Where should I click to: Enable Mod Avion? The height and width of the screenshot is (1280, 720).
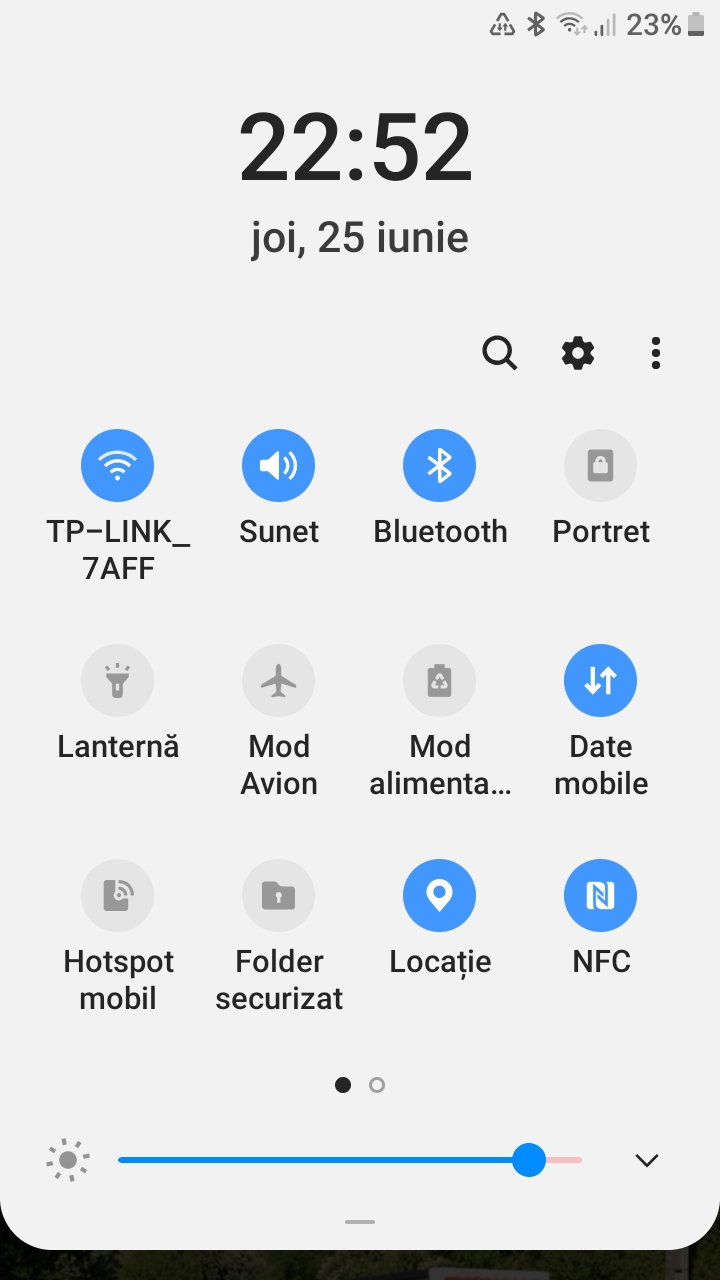point(278,680)
